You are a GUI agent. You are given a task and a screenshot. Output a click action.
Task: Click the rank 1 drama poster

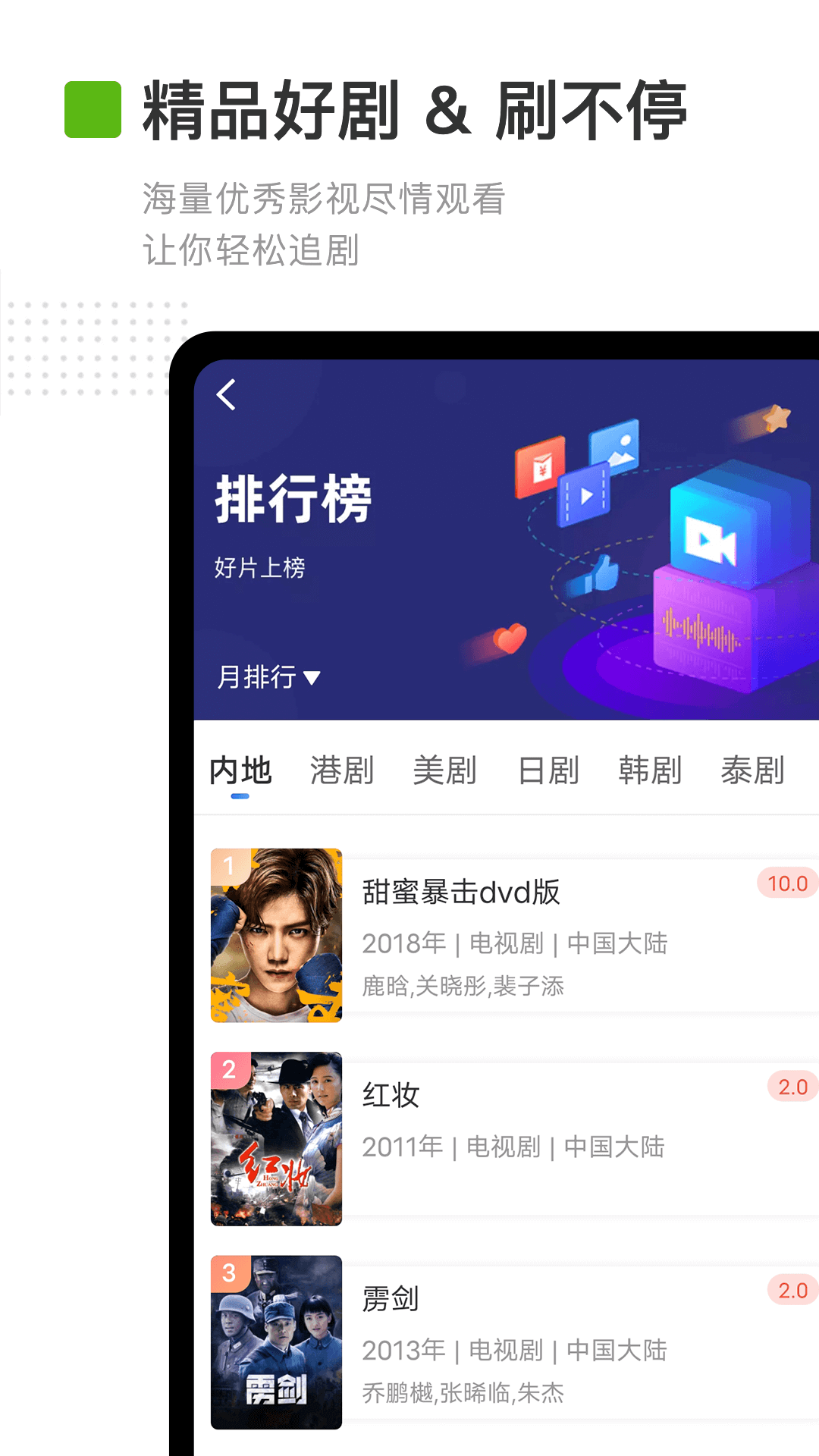(276, 936)
